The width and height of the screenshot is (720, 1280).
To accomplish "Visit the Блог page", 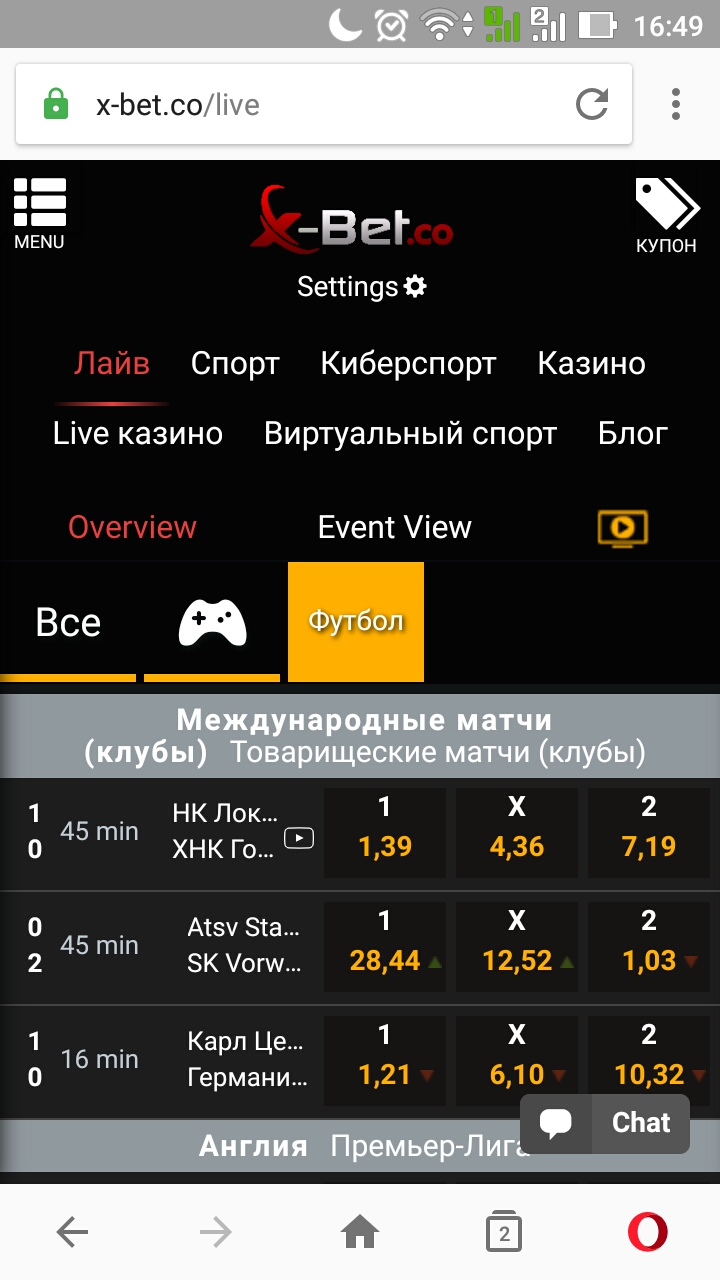I will coord(632,434).
